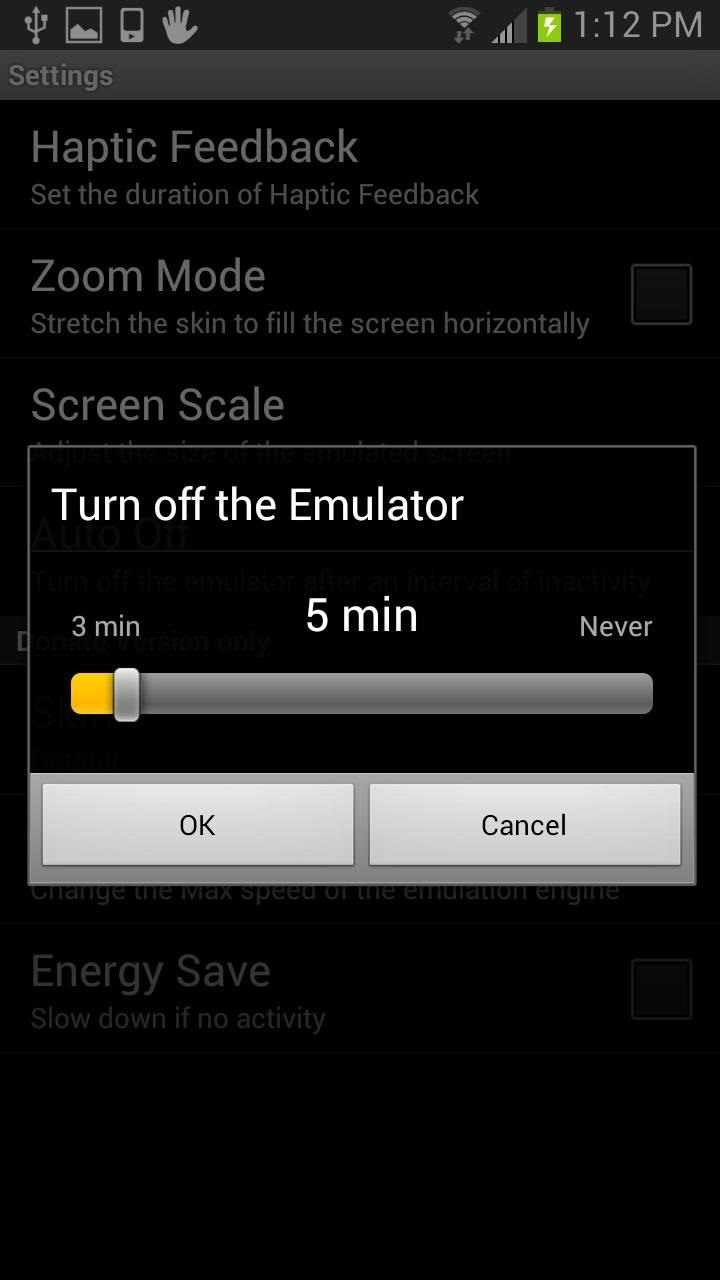Dismiss the dialog with Cancel

tap(523, 824)
